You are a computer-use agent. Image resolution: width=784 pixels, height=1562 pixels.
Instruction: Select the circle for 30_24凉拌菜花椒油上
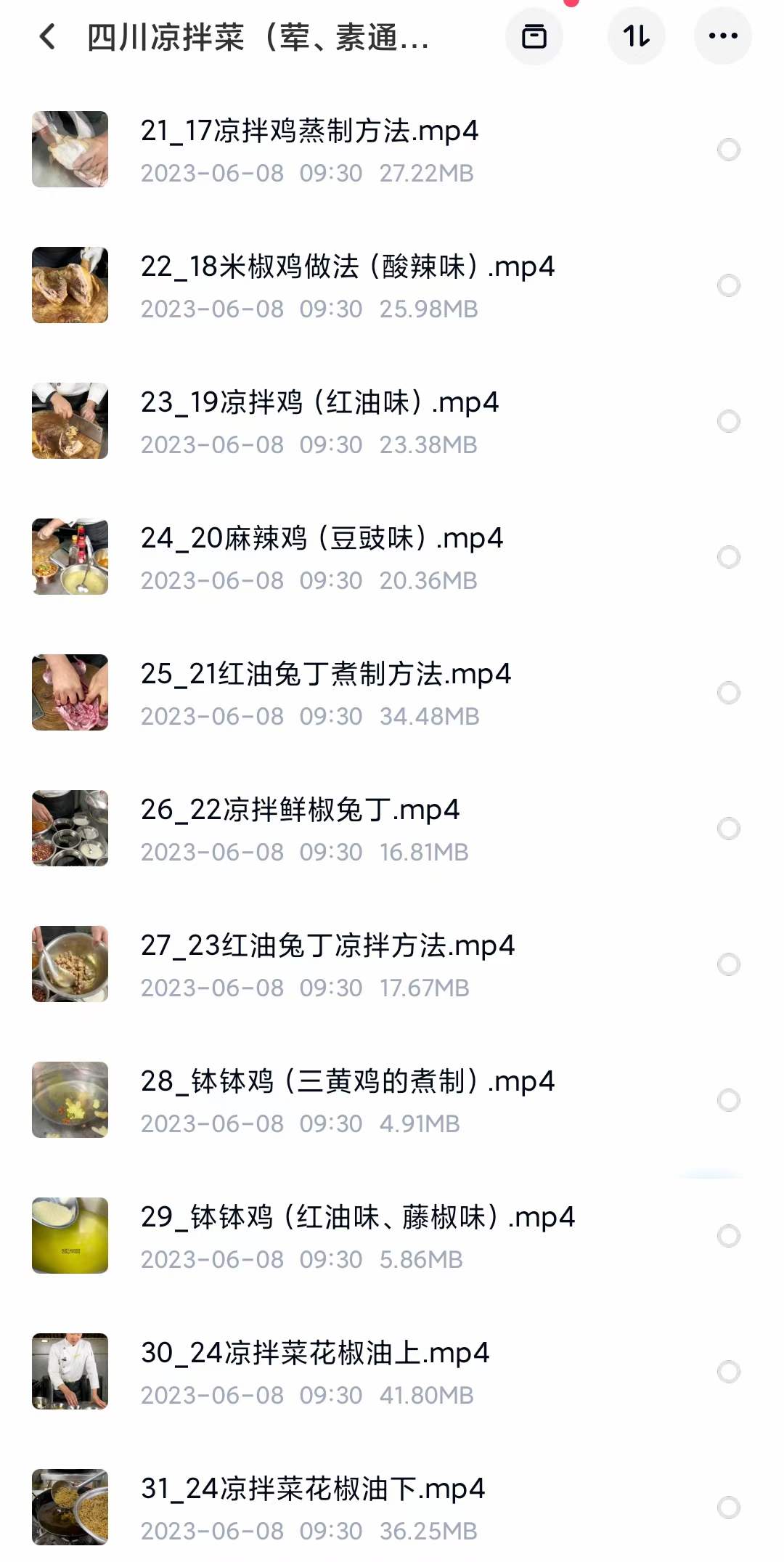tap(728, 1372)
